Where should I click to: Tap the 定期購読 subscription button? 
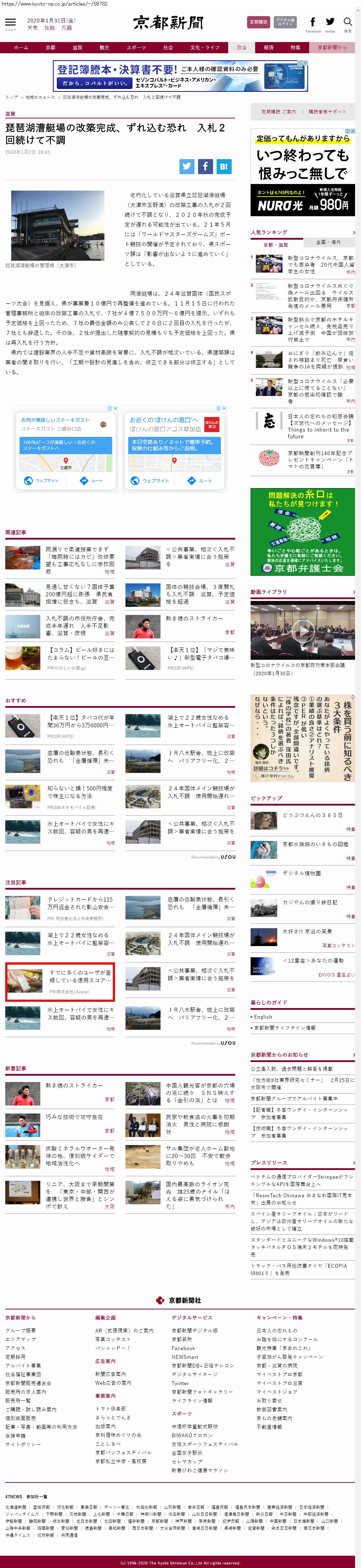(258, 22)
